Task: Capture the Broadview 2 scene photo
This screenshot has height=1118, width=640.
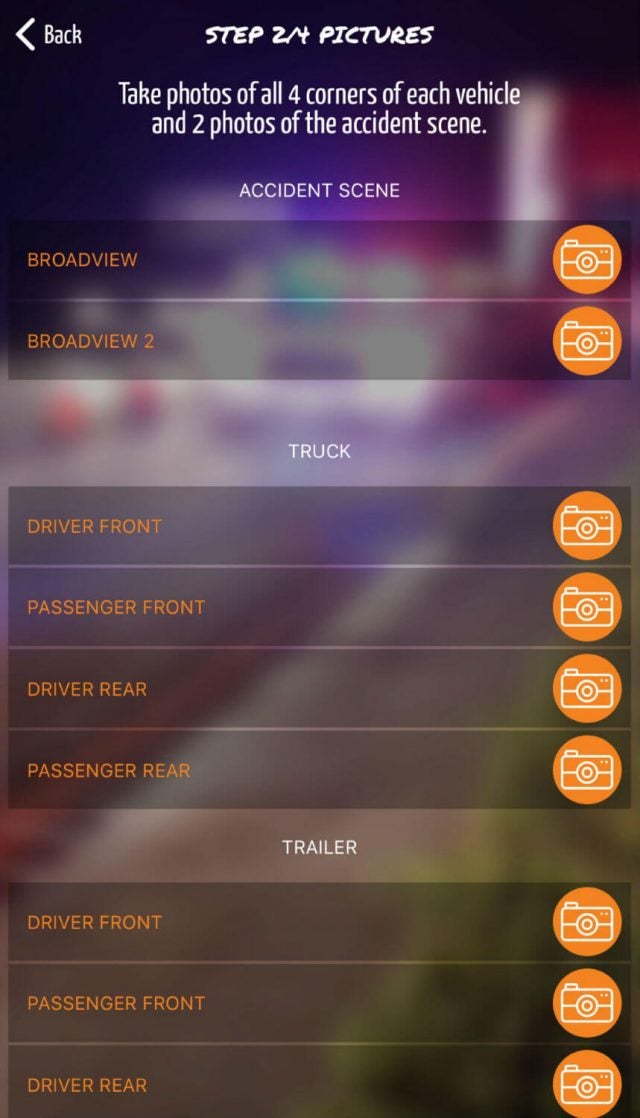Action: [x=587, y=341]
